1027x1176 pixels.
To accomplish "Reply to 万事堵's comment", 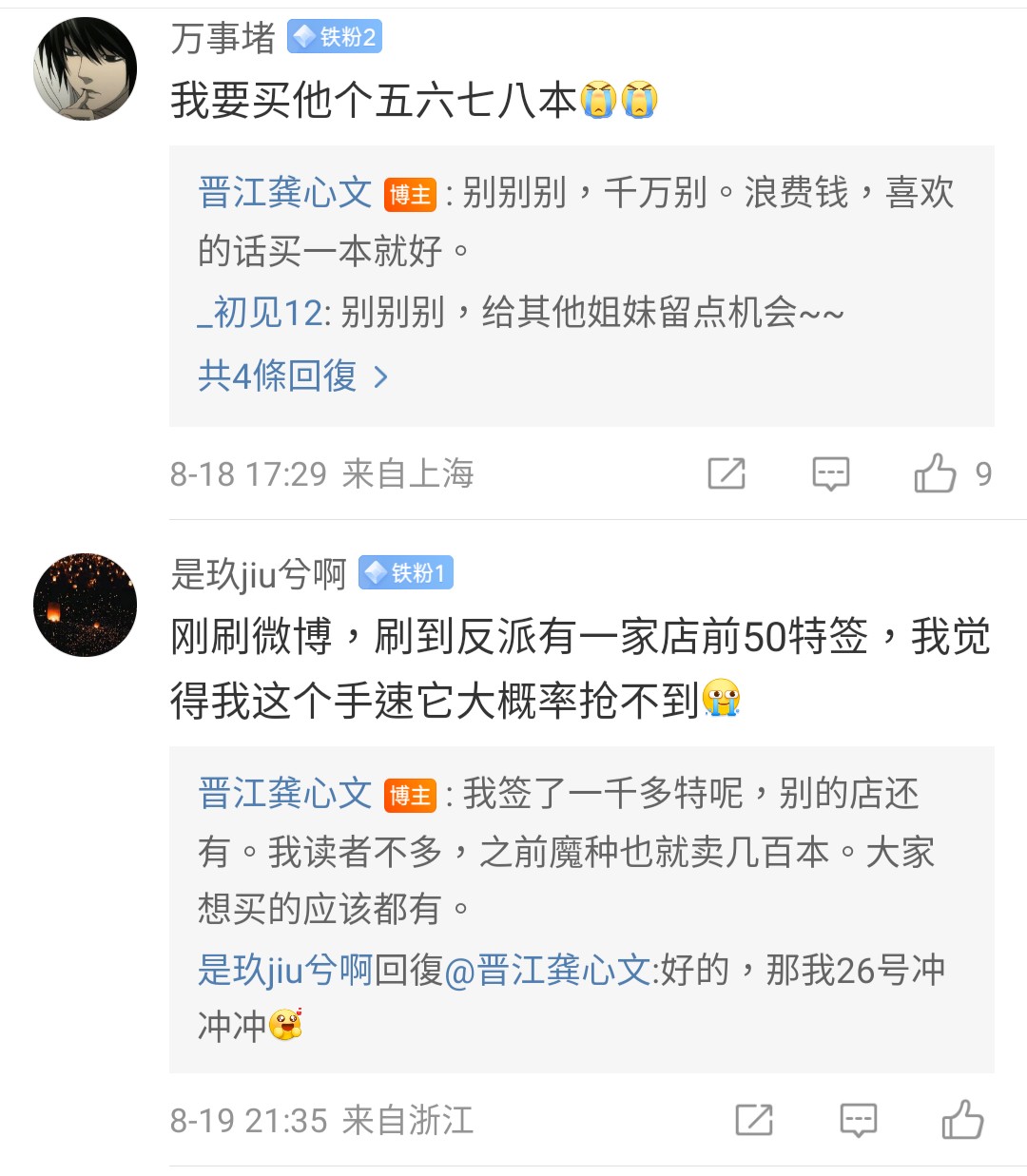I will tap(830, 473).
